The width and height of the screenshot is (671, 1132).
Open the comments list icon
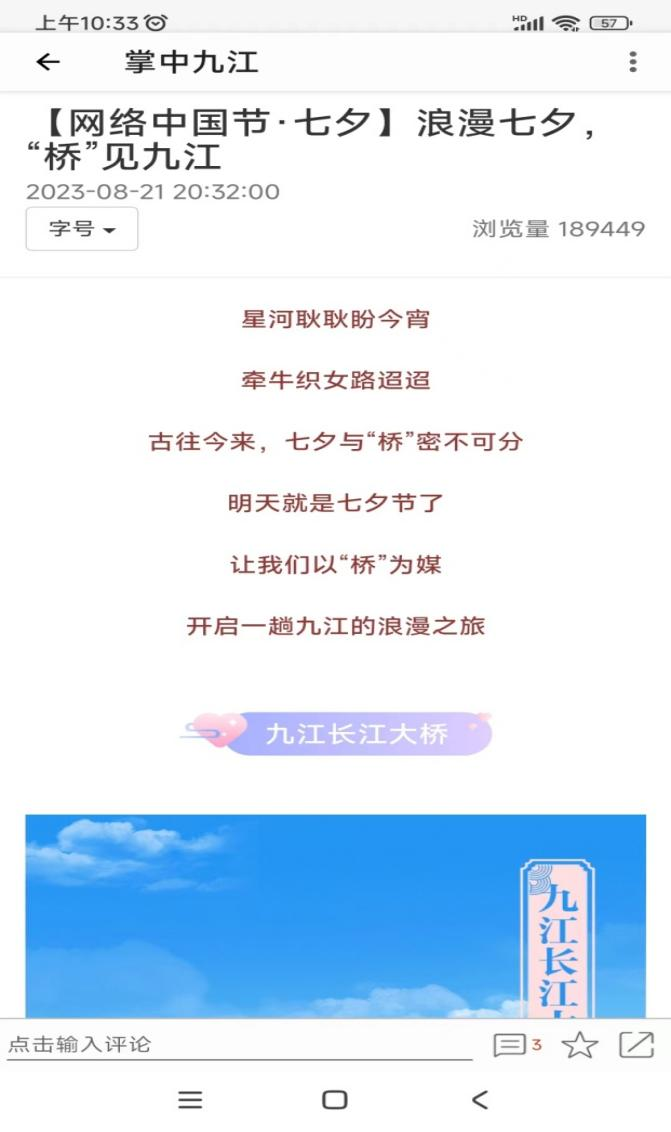511,1046
